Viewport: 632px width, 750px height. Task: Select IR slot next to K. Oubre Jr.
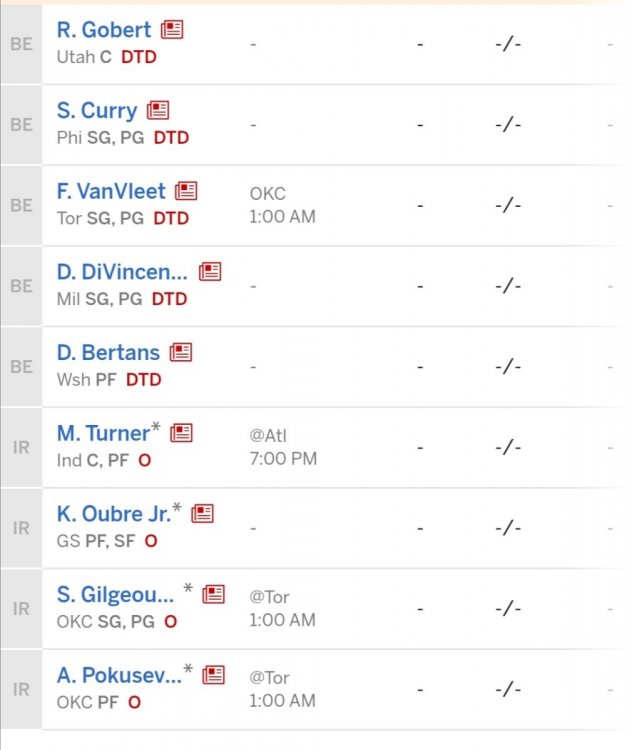click(21, 528)
